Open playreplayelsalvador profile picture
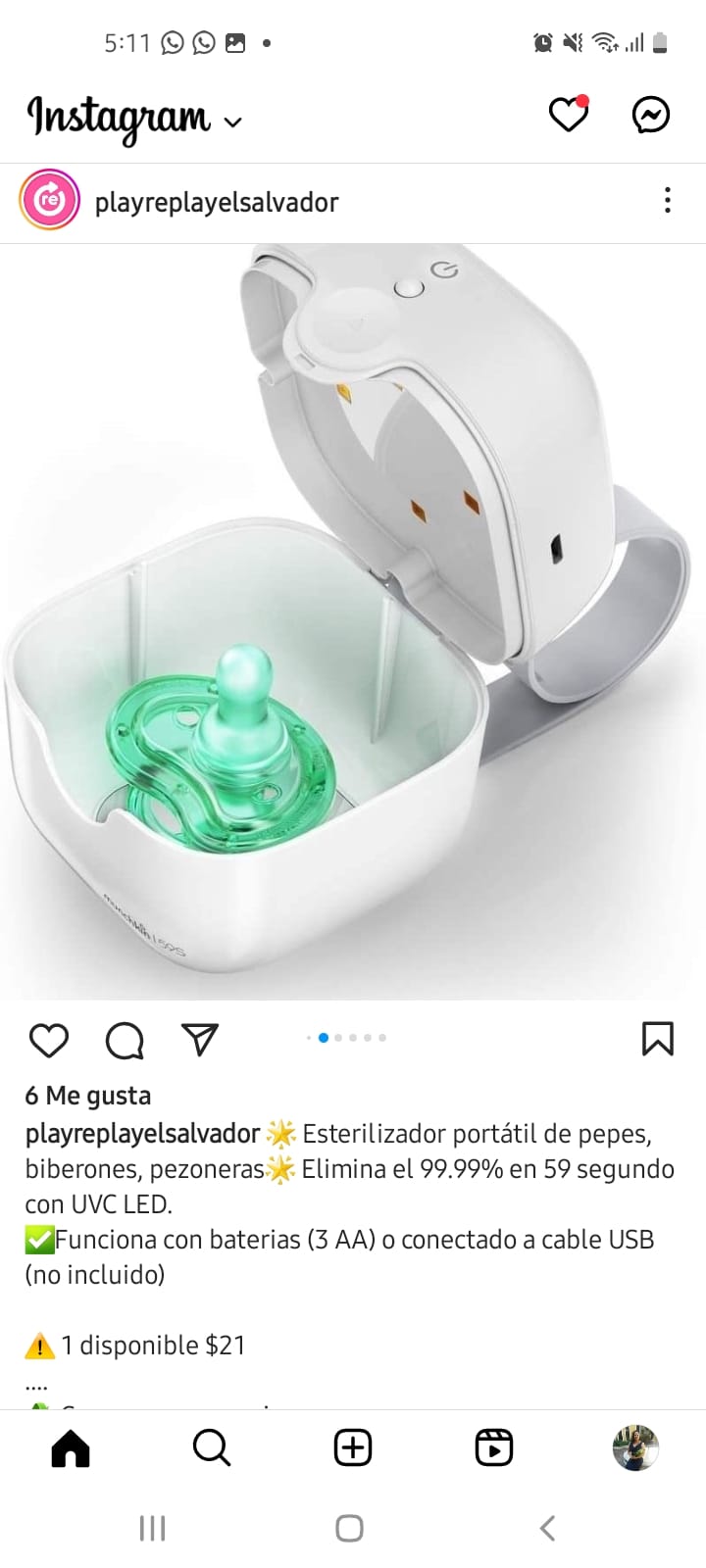The width and height of the screenshot is (706, 1568). click(49, 201)
